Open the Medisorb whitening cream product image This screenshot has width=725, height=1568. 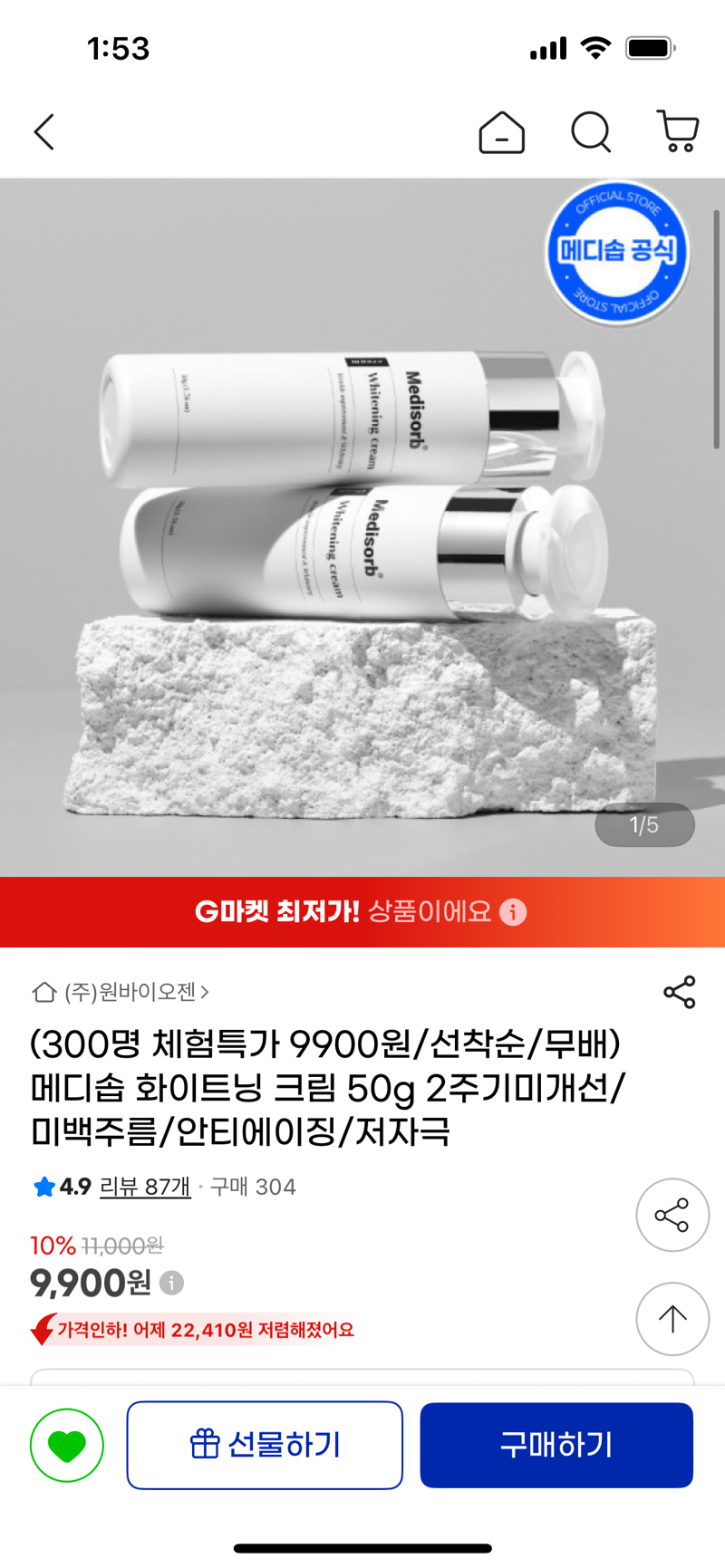tap(362, 527)
